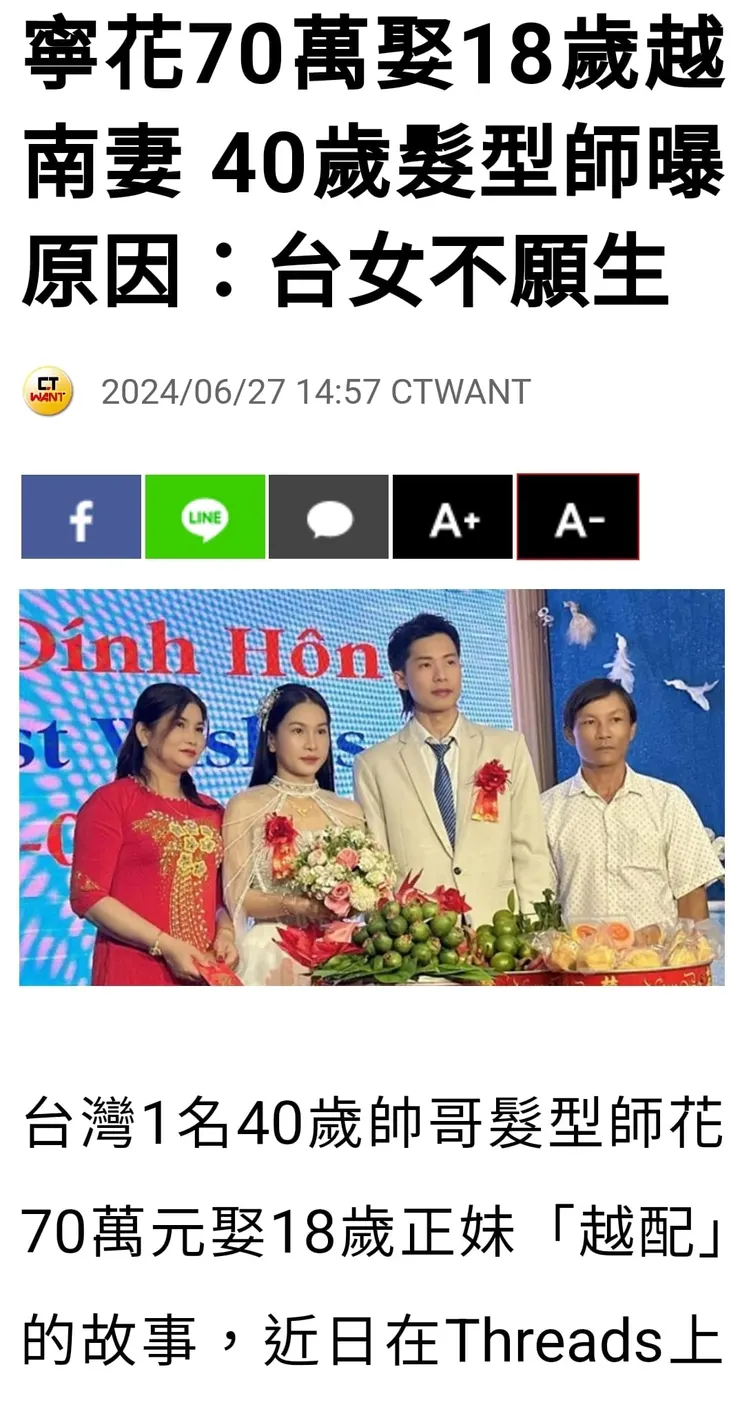Share the article via LINE
The width and height of the screenshot is (740, 1409).
click(205, 517)
